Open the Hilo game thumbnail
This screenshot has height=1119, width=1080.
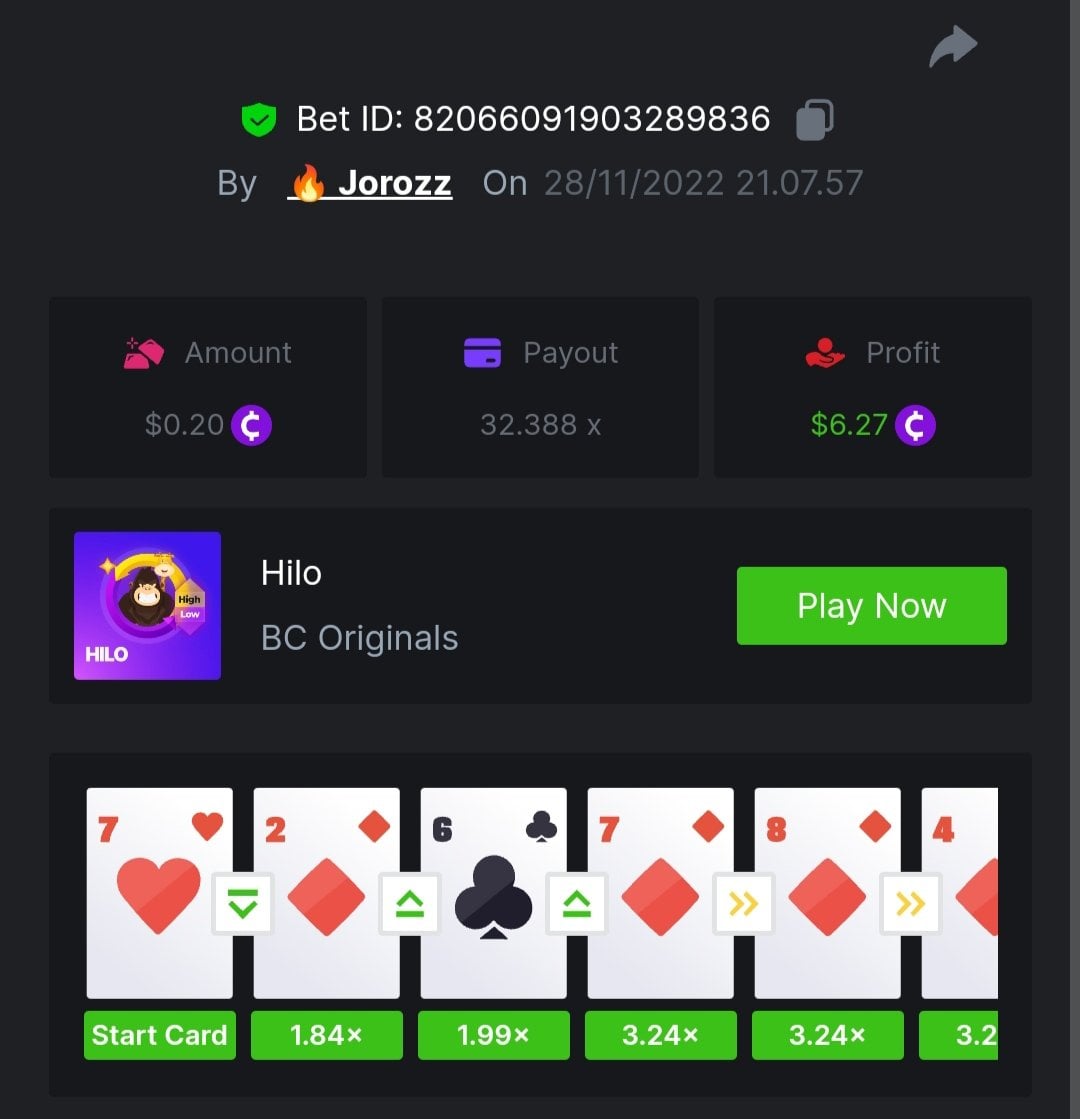pyautogui.click(x=147, y=606)
